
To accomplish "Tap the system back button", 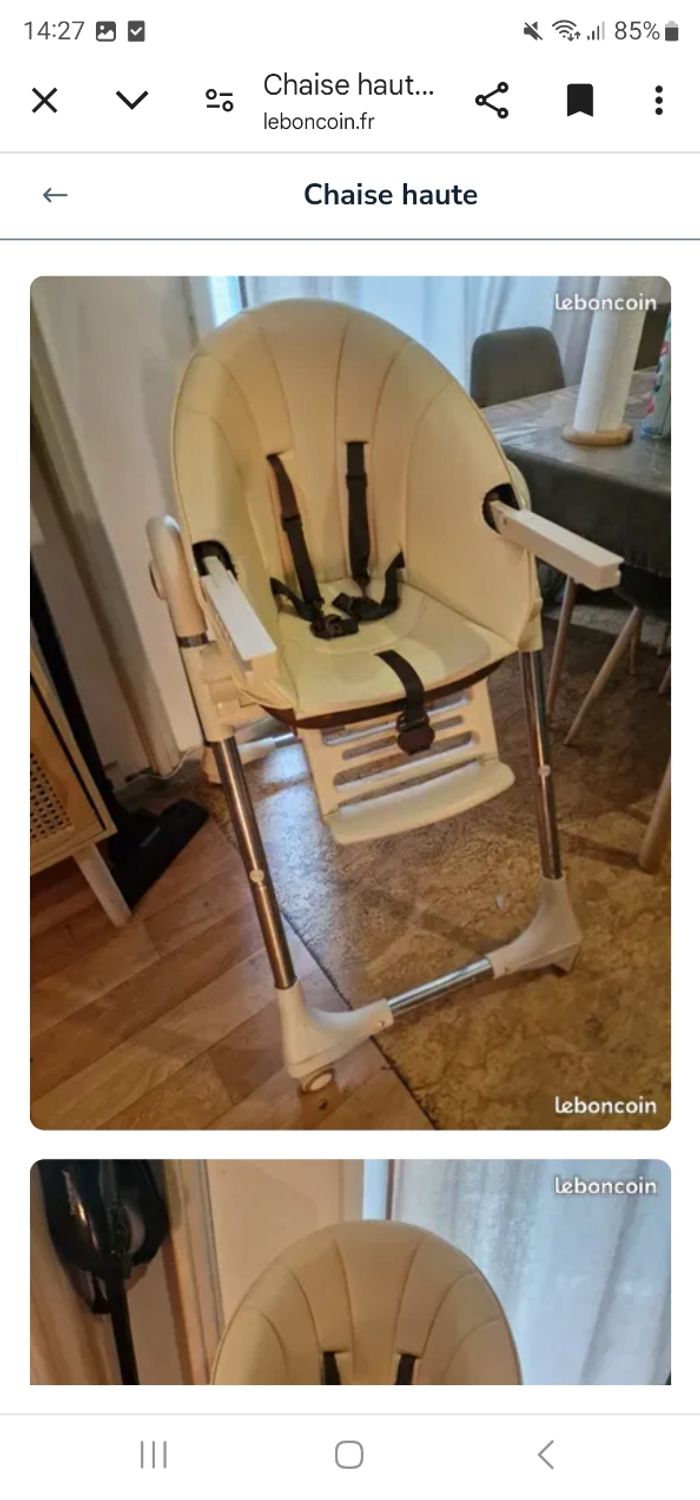I will pos(545,1454).
